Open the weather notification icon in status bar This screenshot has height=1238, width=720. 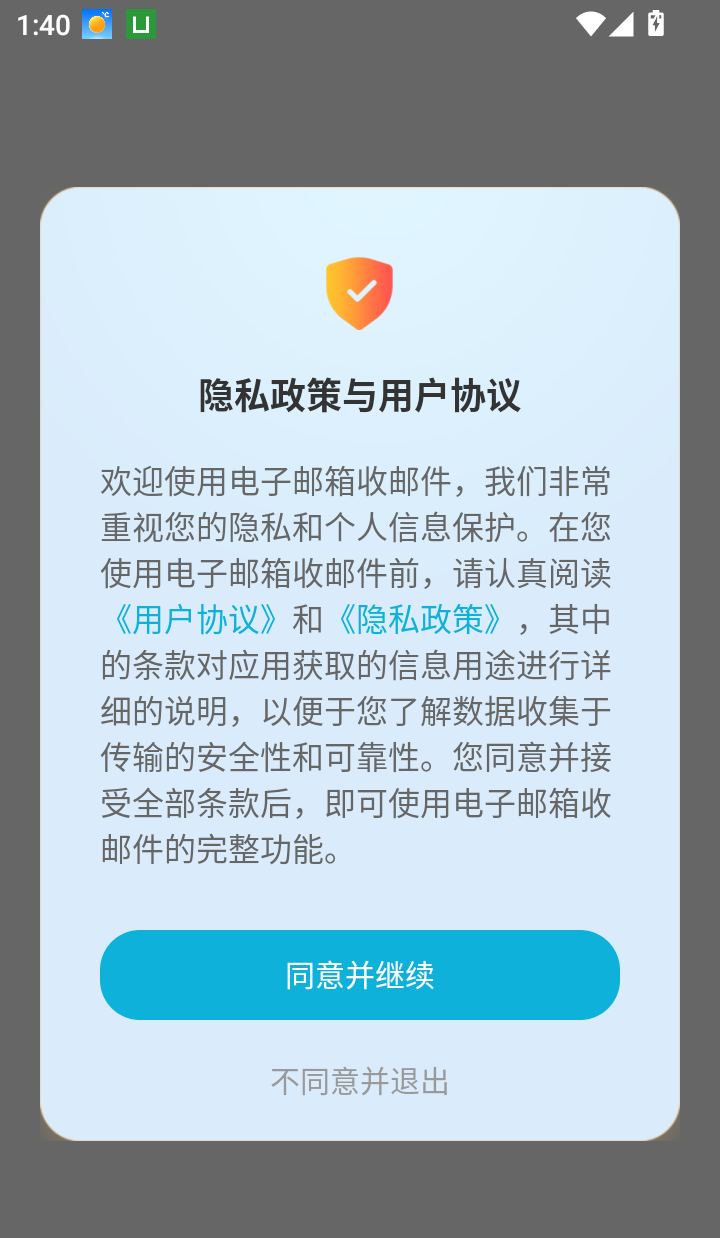96,24
